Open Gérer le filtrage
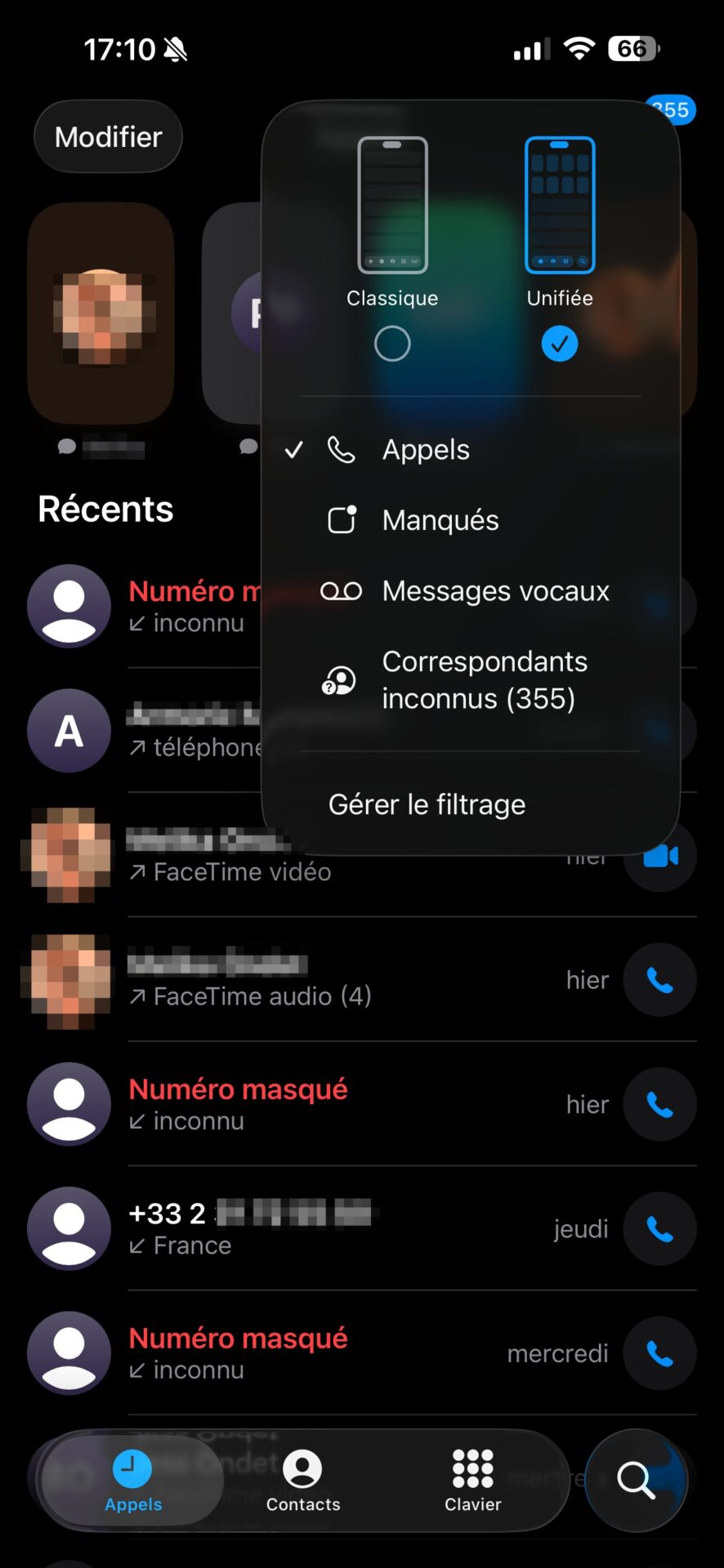Screen dimensions: 724x1568 pos(471,804)
